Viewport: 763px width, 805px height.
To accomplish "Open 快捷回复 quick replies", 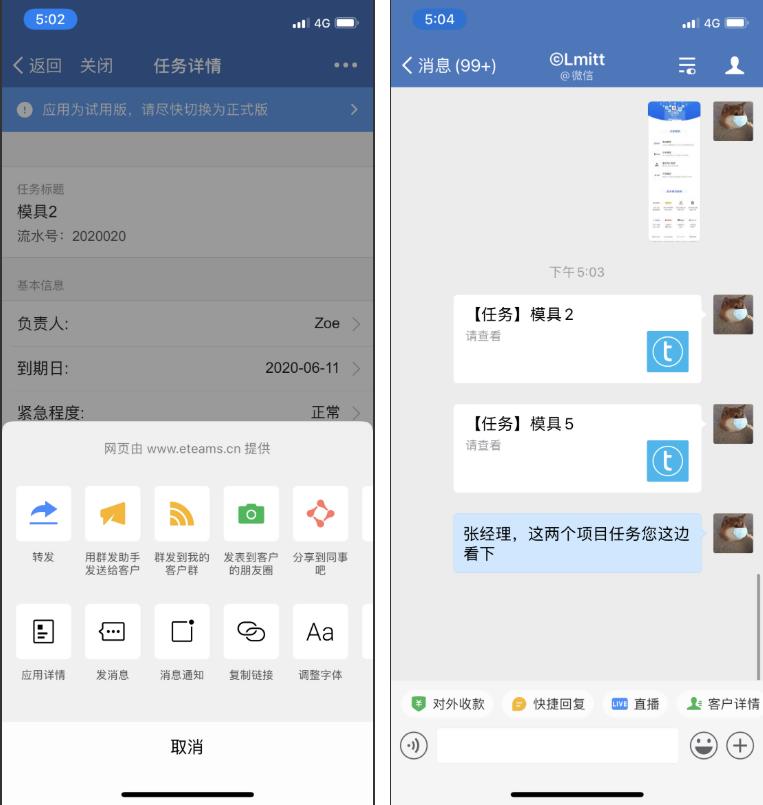I will (x=548, y=704).
